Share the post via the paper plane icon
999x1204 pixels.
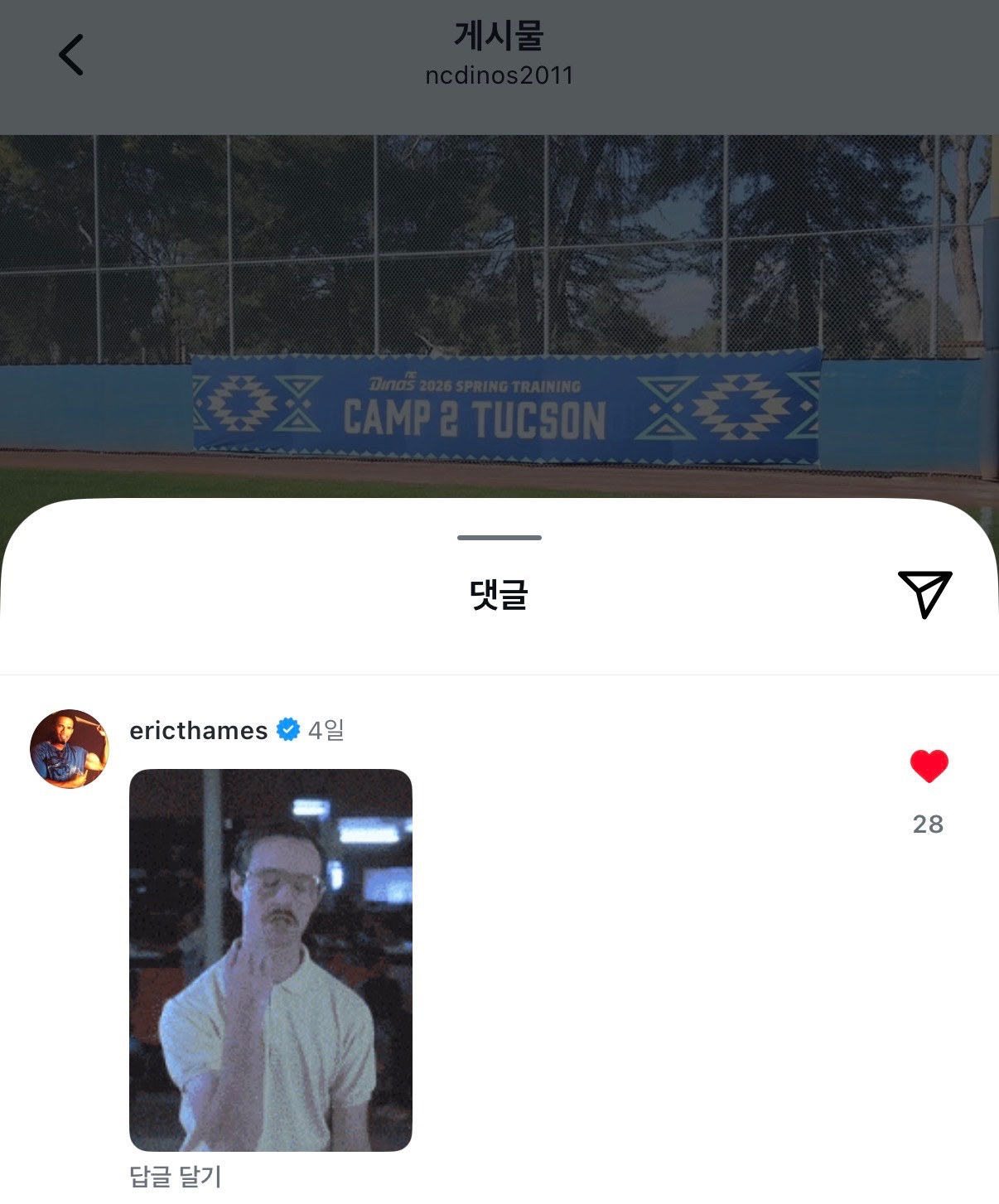924,593
